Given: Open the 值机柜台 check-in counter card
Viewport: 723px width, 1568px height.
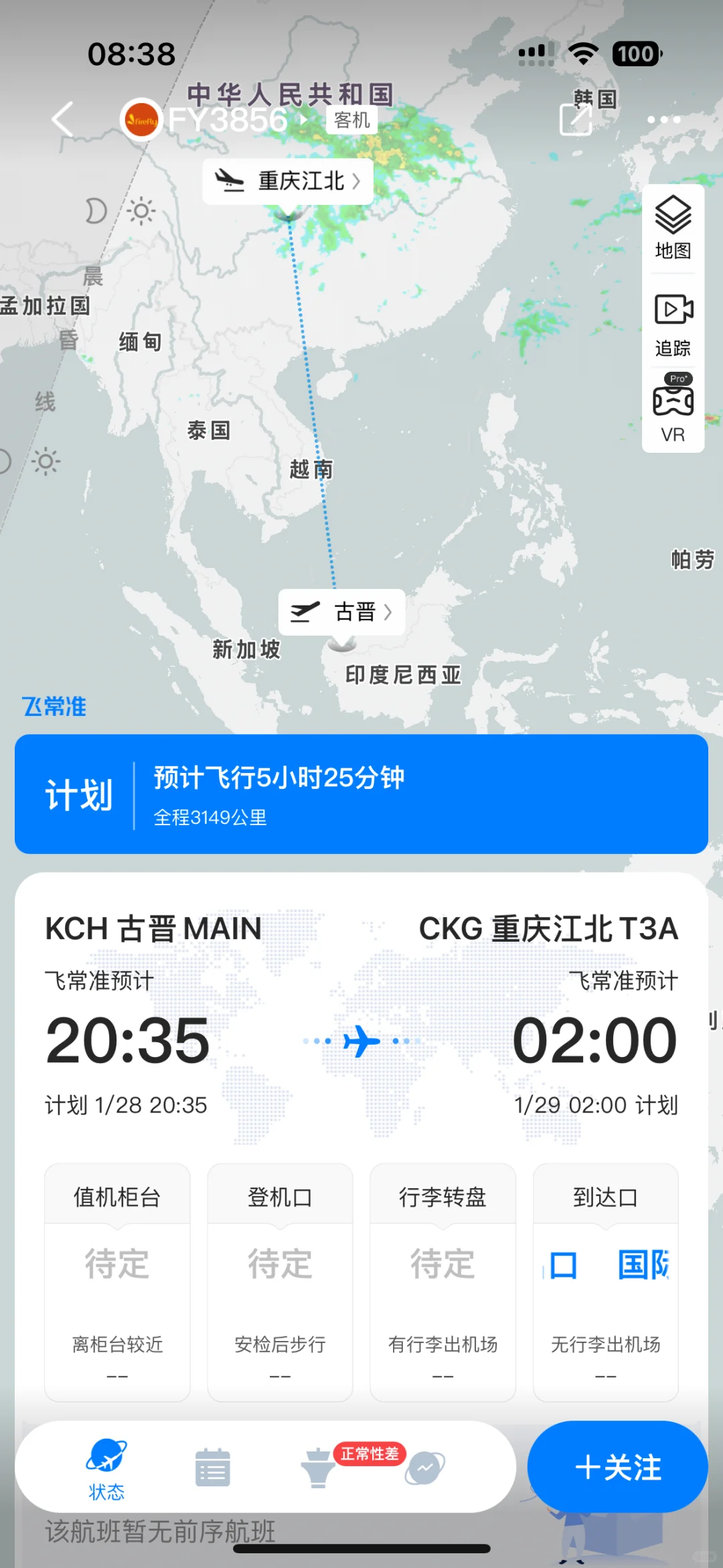Looking at the screenshot, I should click(x=117, y=1281).
